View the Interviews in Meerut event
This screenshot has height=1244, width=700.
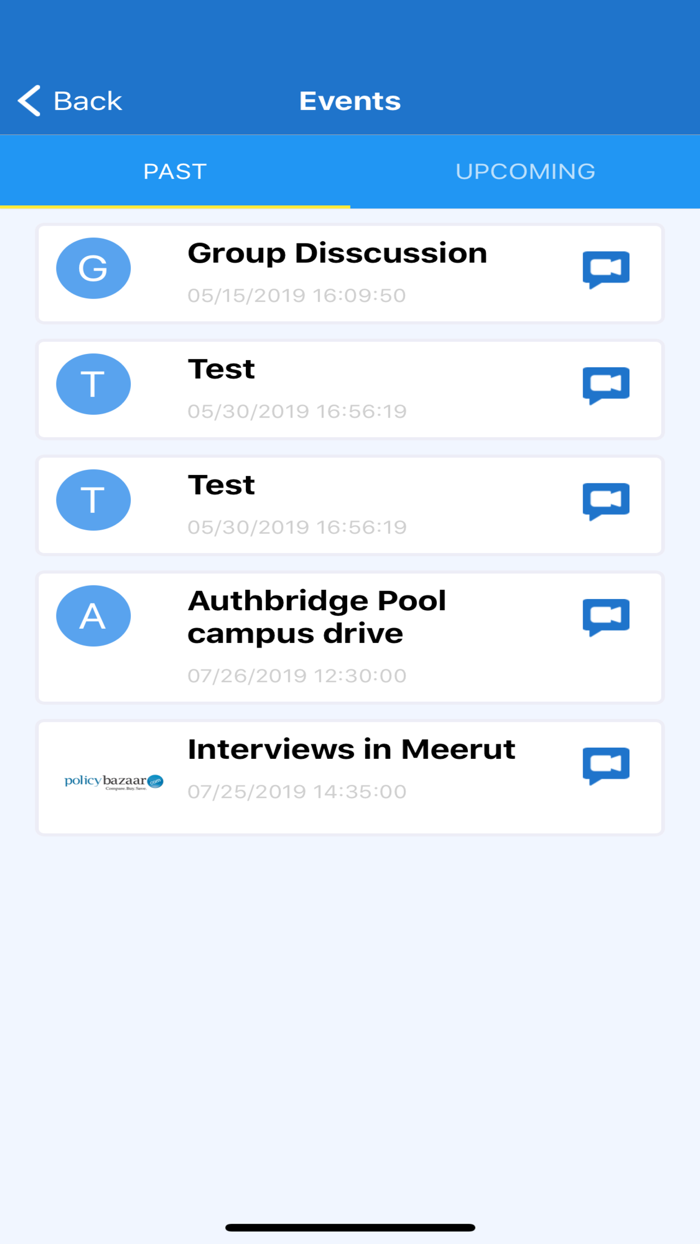351,750
